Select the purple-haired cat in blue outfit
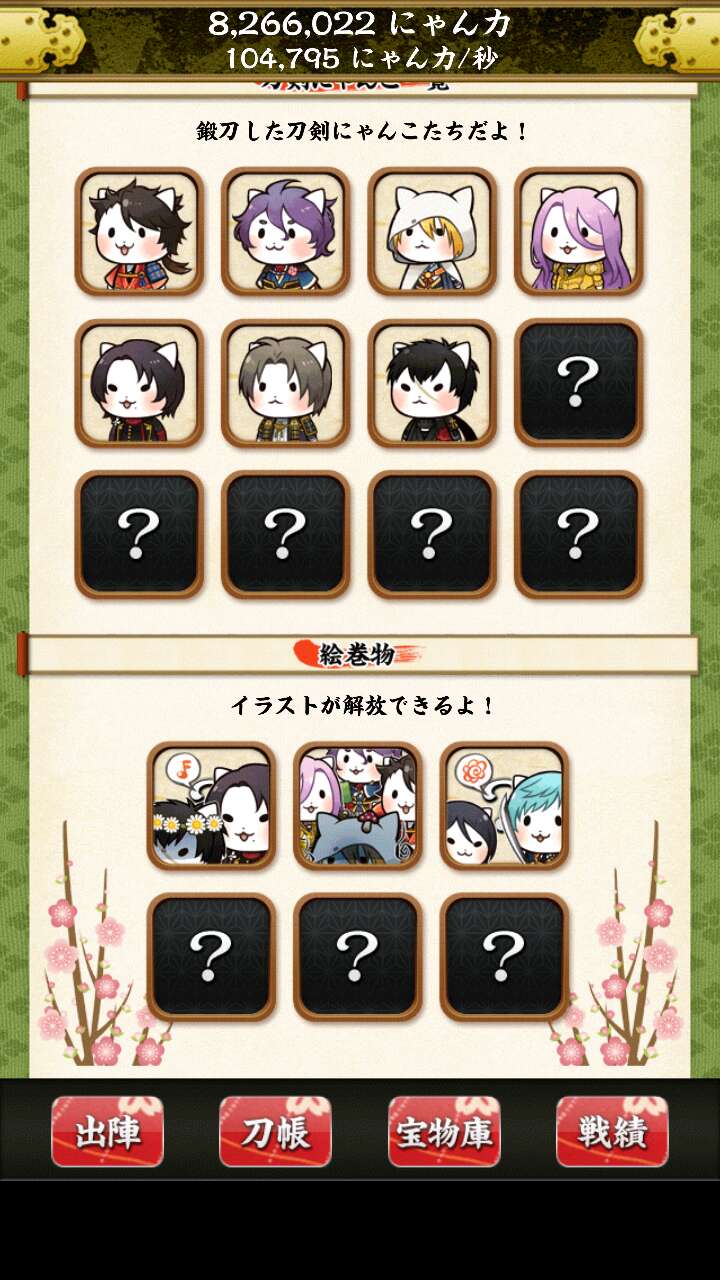 tap(285, 232)
